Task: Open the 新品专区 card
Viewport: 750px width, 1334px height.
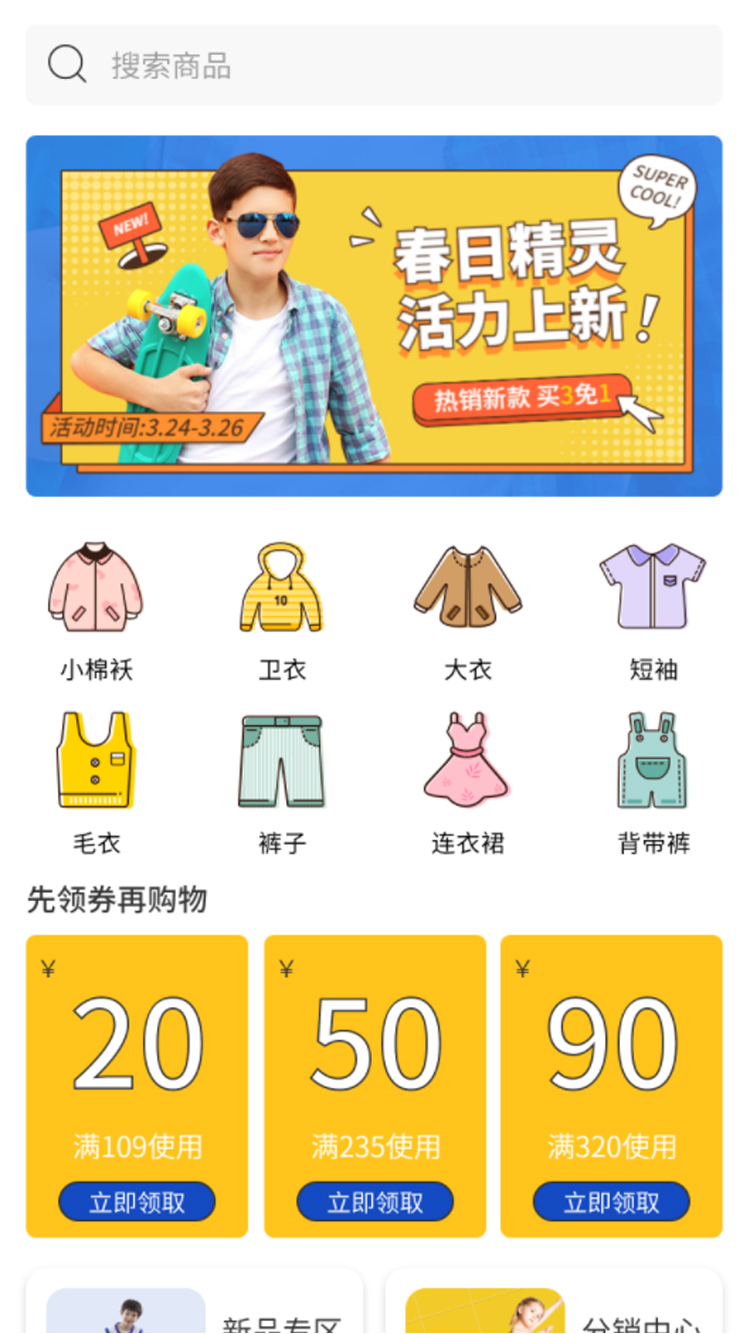Action: click(x=195, y=1310)
